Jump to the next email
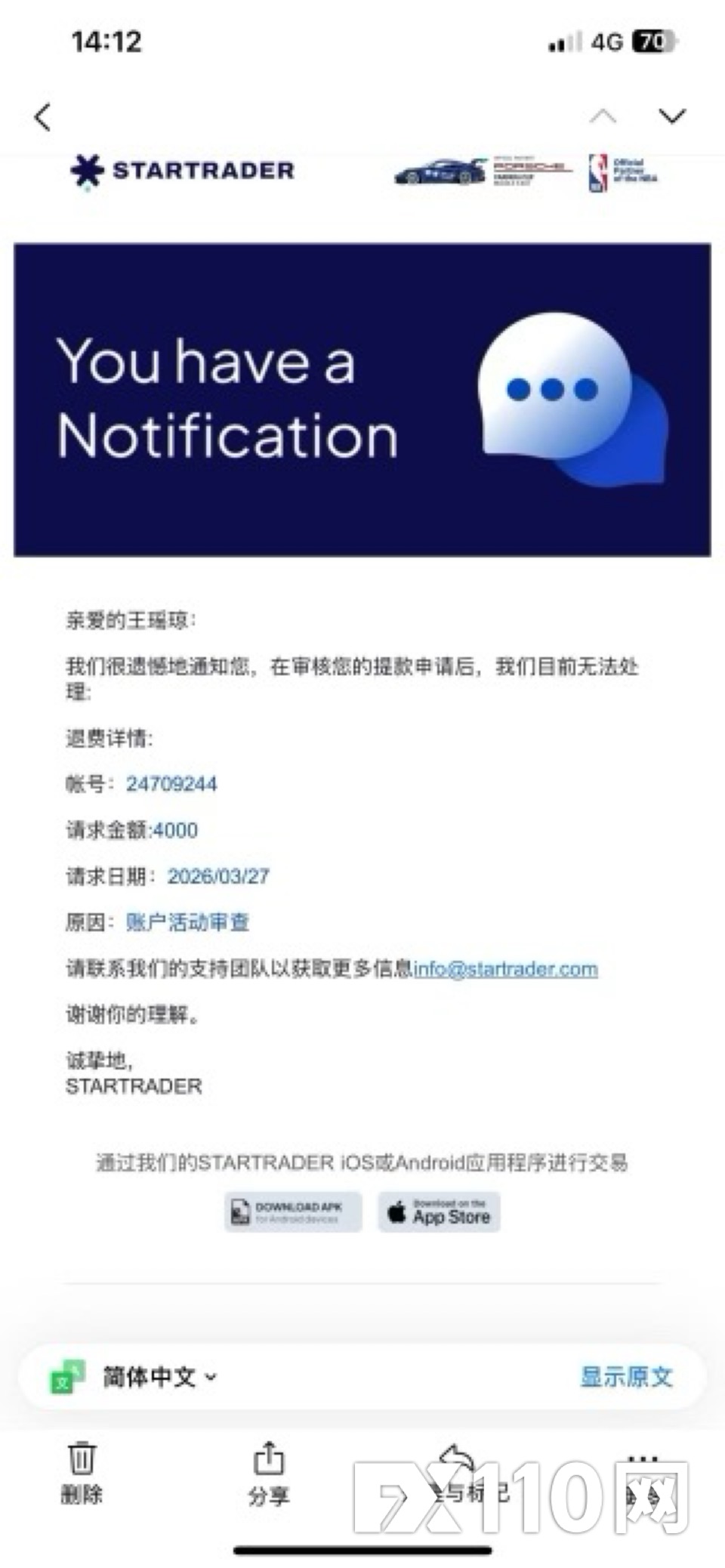 [x=671, y=116]
